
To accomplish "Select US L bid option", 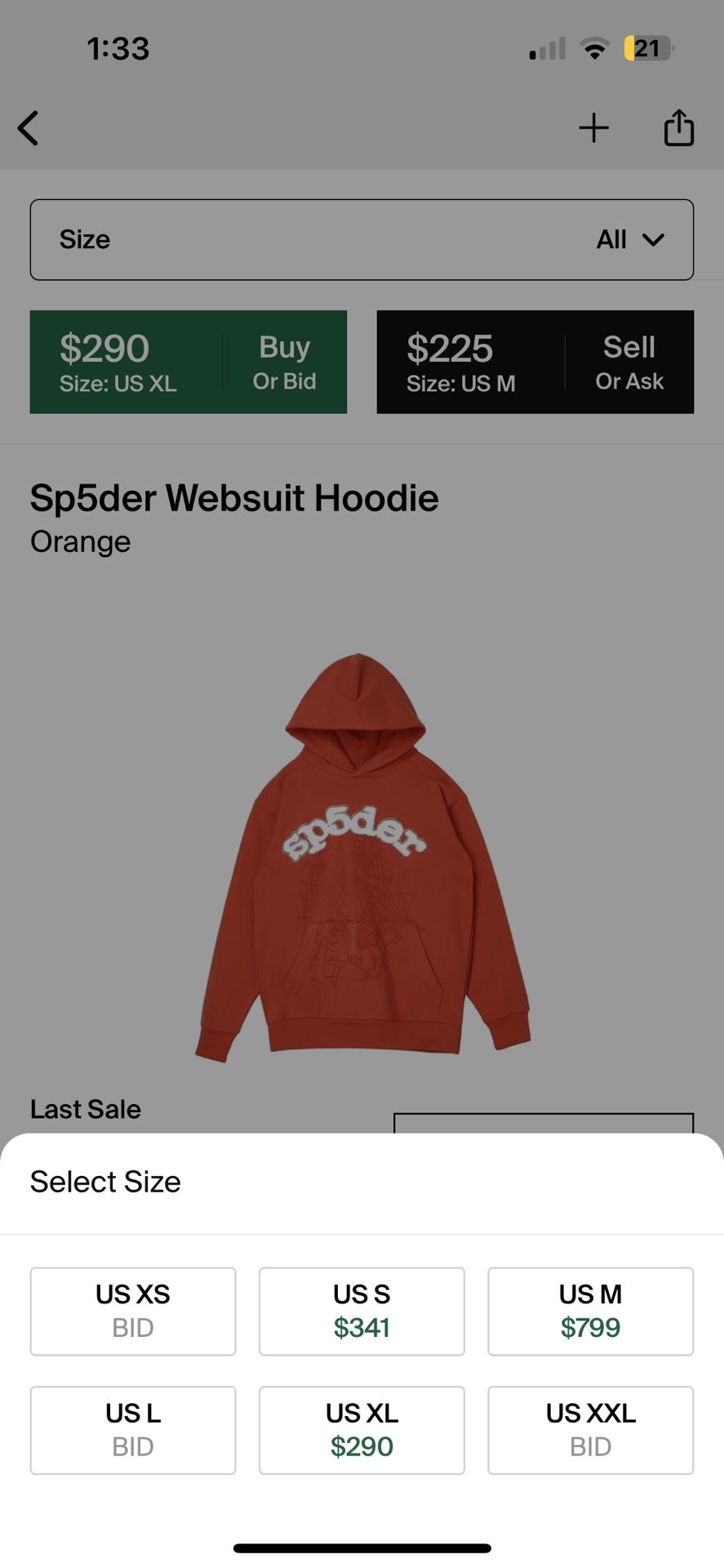I will tap(133, 1430).
